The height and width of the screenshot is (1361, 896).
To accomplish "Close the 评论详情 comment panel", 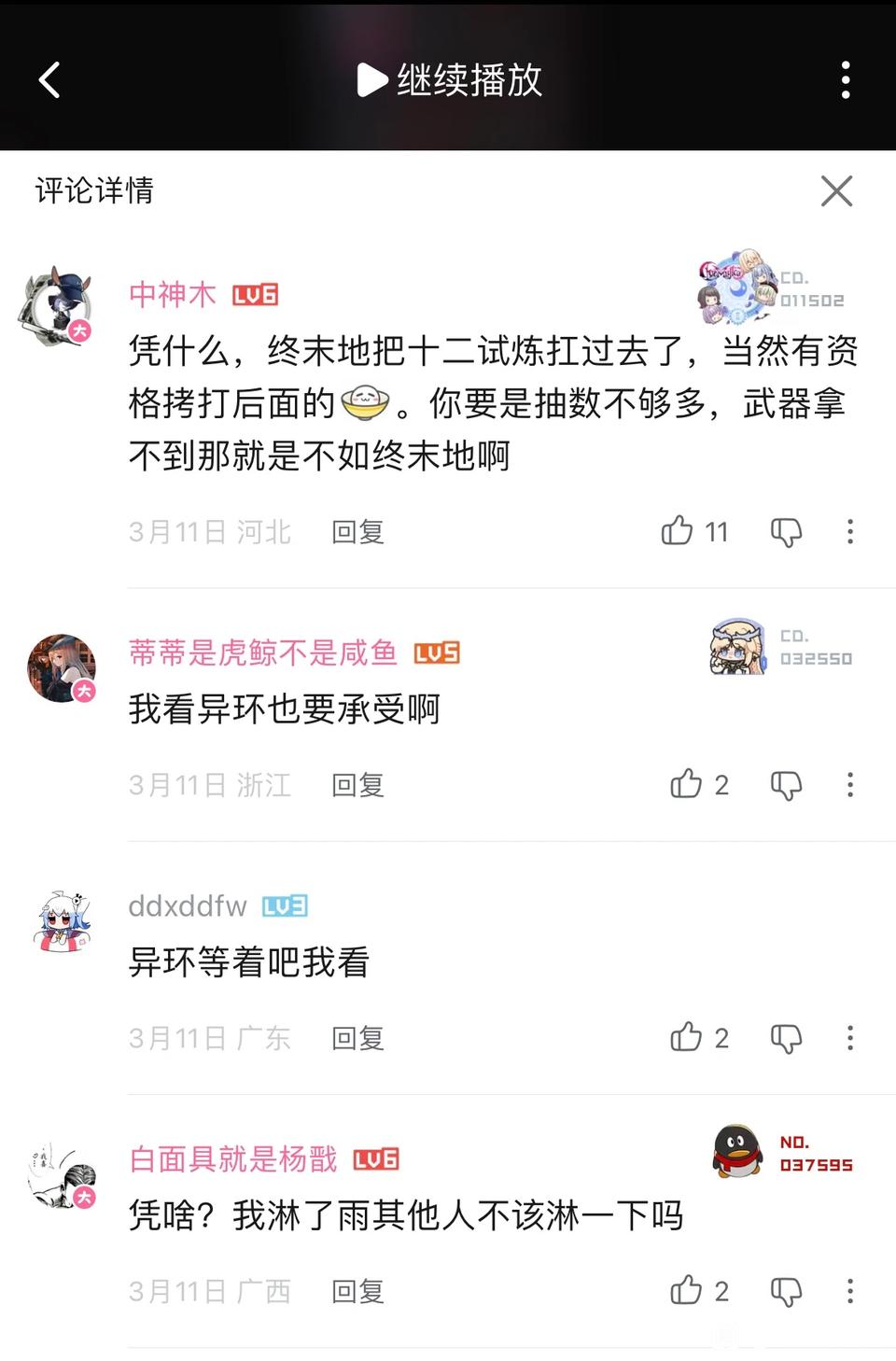I will (836, 191).
